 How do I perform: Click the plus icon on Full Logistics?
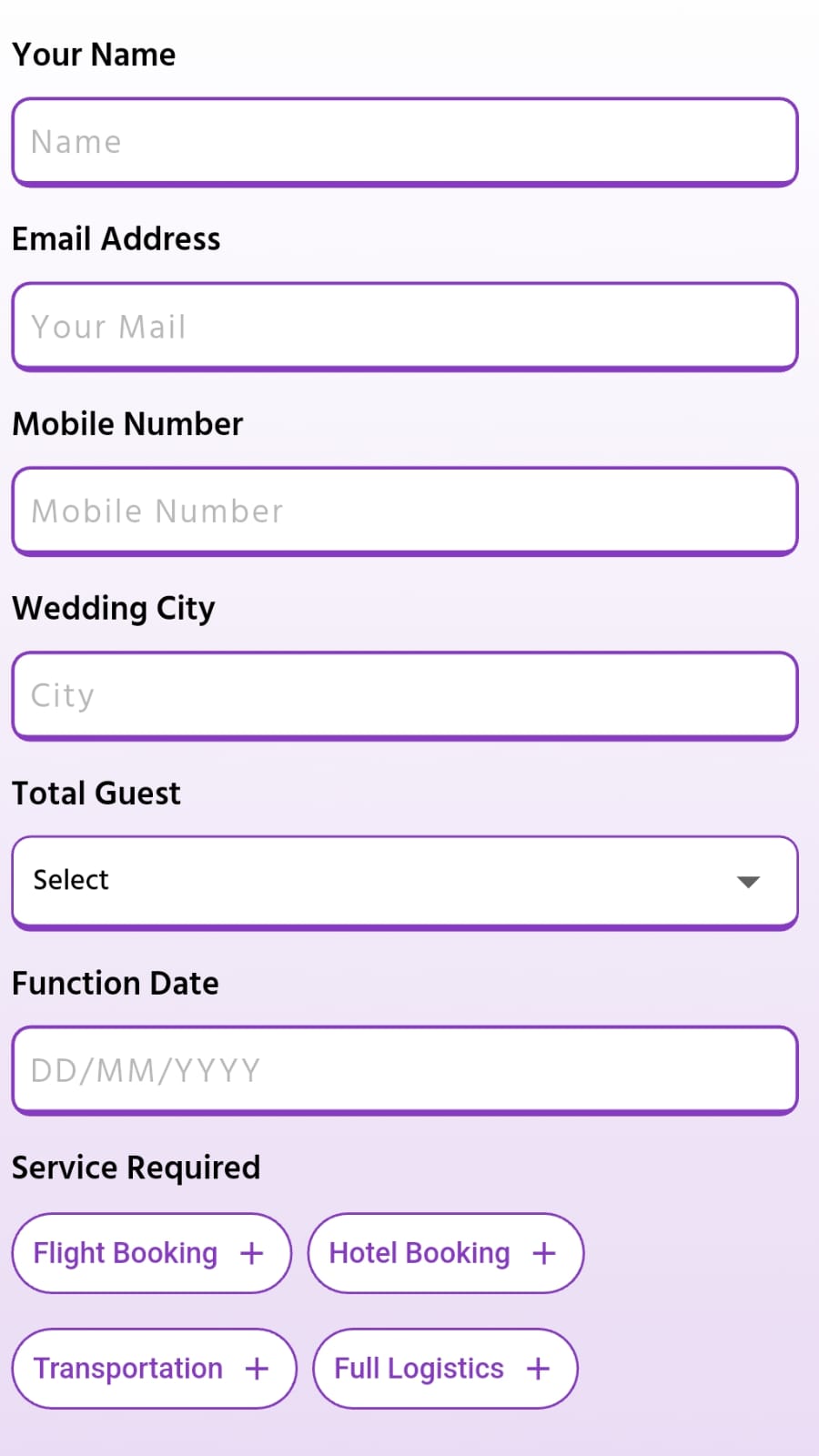(x=538, y=1369)
